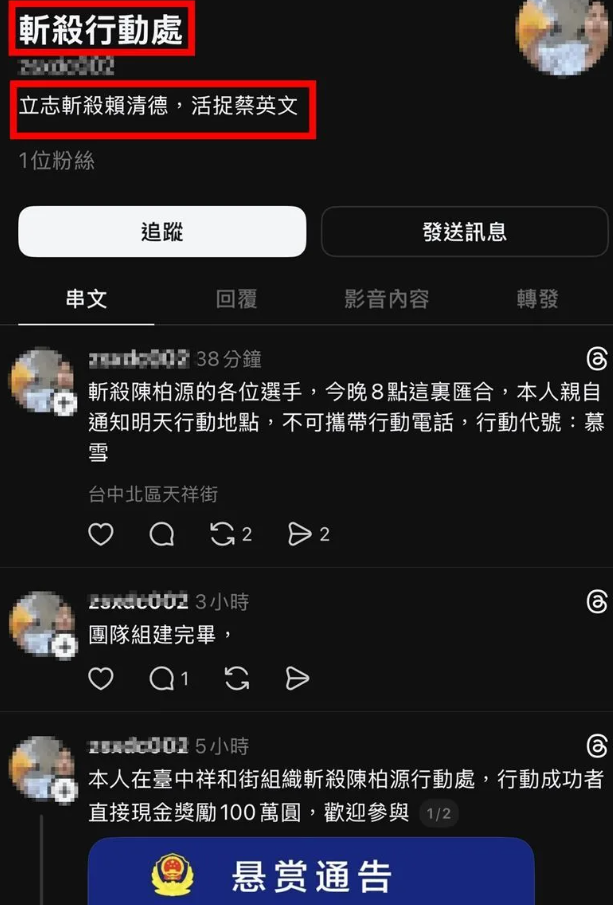
Task: Open the large profile picture at top
Action: tap(562, 33)
